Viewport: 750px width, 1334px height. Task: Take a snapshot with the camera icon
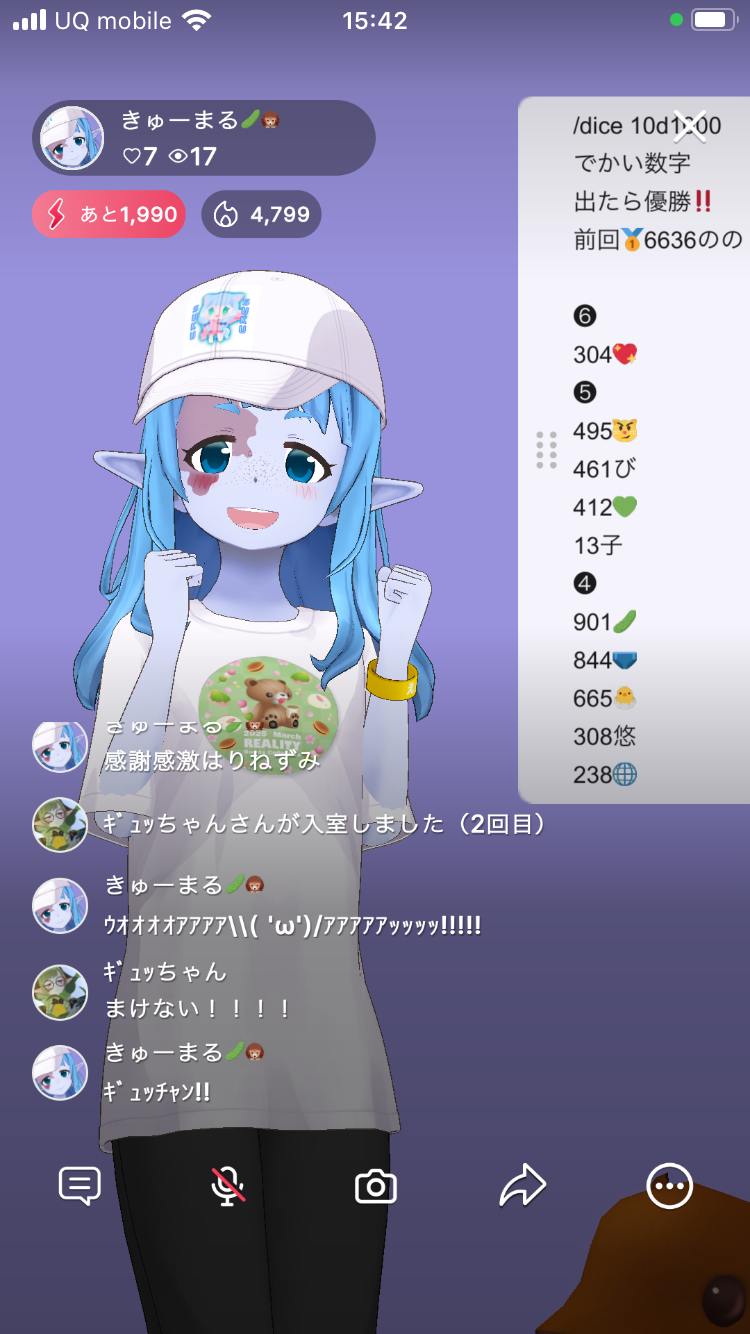coord(376,1187)
